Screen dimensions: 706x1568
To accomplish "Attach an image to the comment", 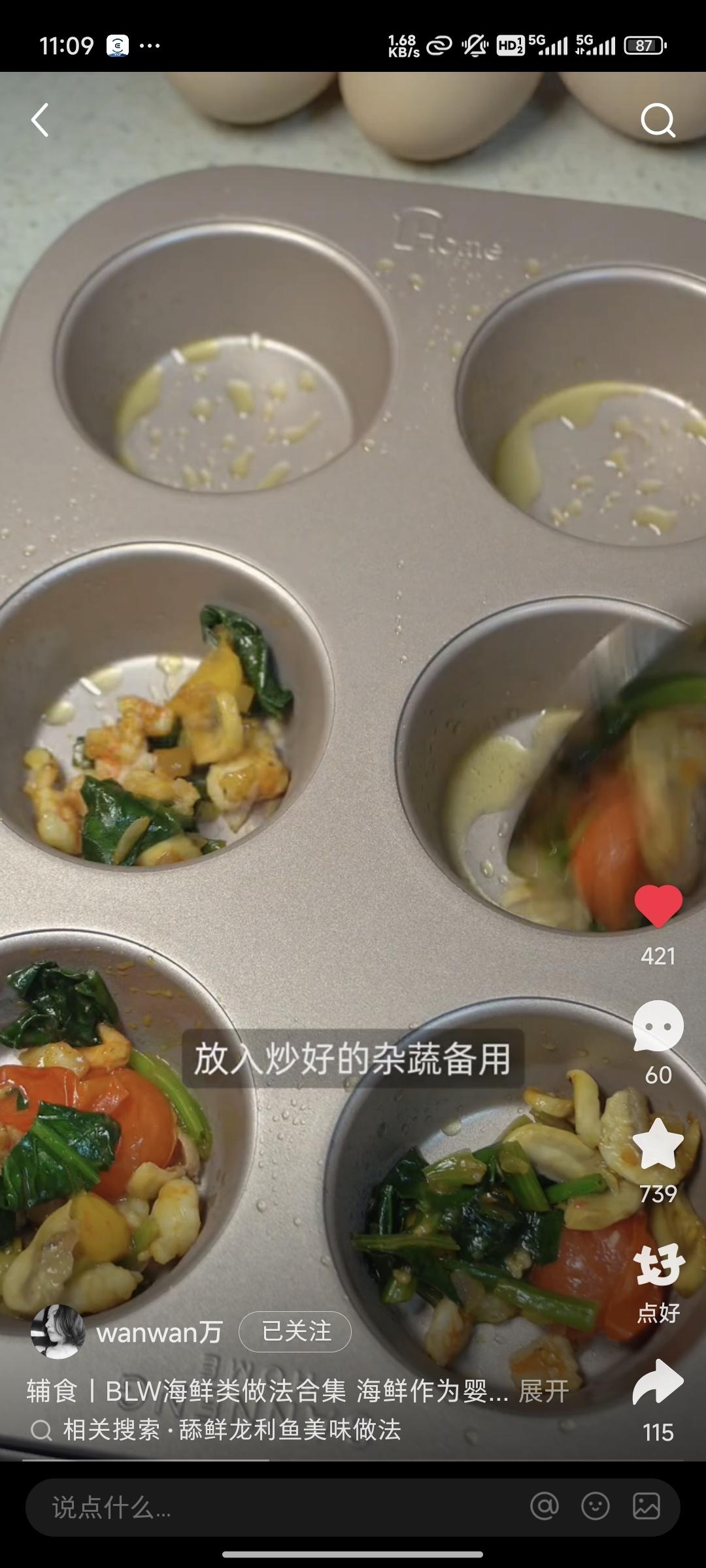I will tap(646, 1507).
